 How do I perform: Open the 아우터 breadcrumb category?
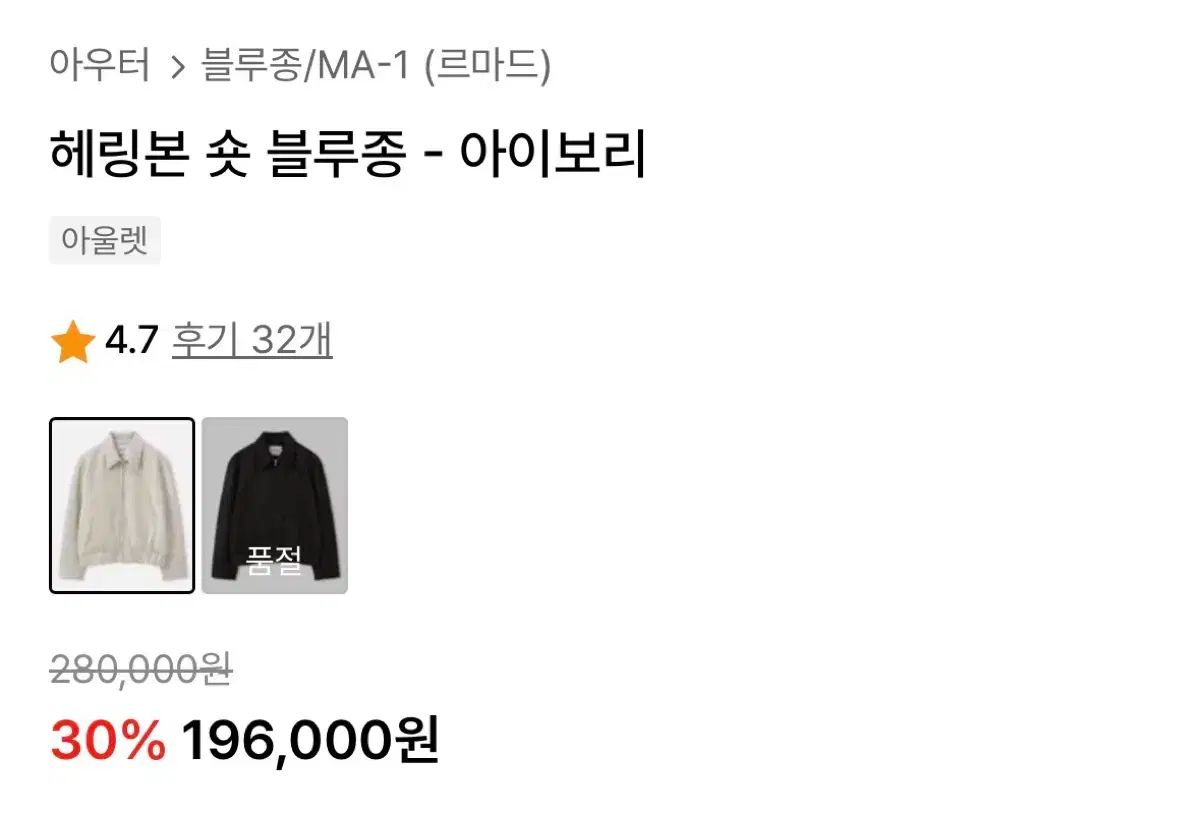(x=100, y=66)
